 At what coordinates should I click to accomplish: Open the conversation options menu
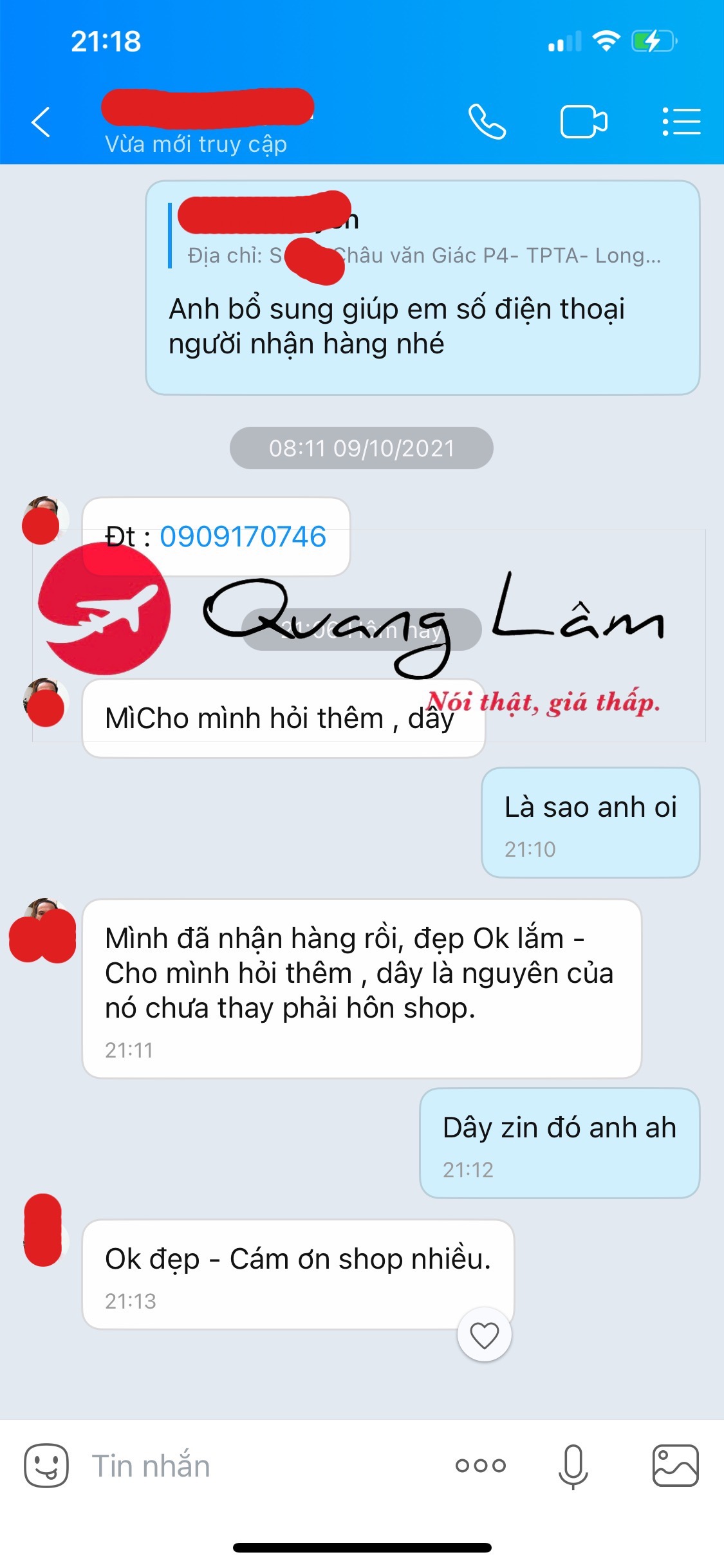682,122
